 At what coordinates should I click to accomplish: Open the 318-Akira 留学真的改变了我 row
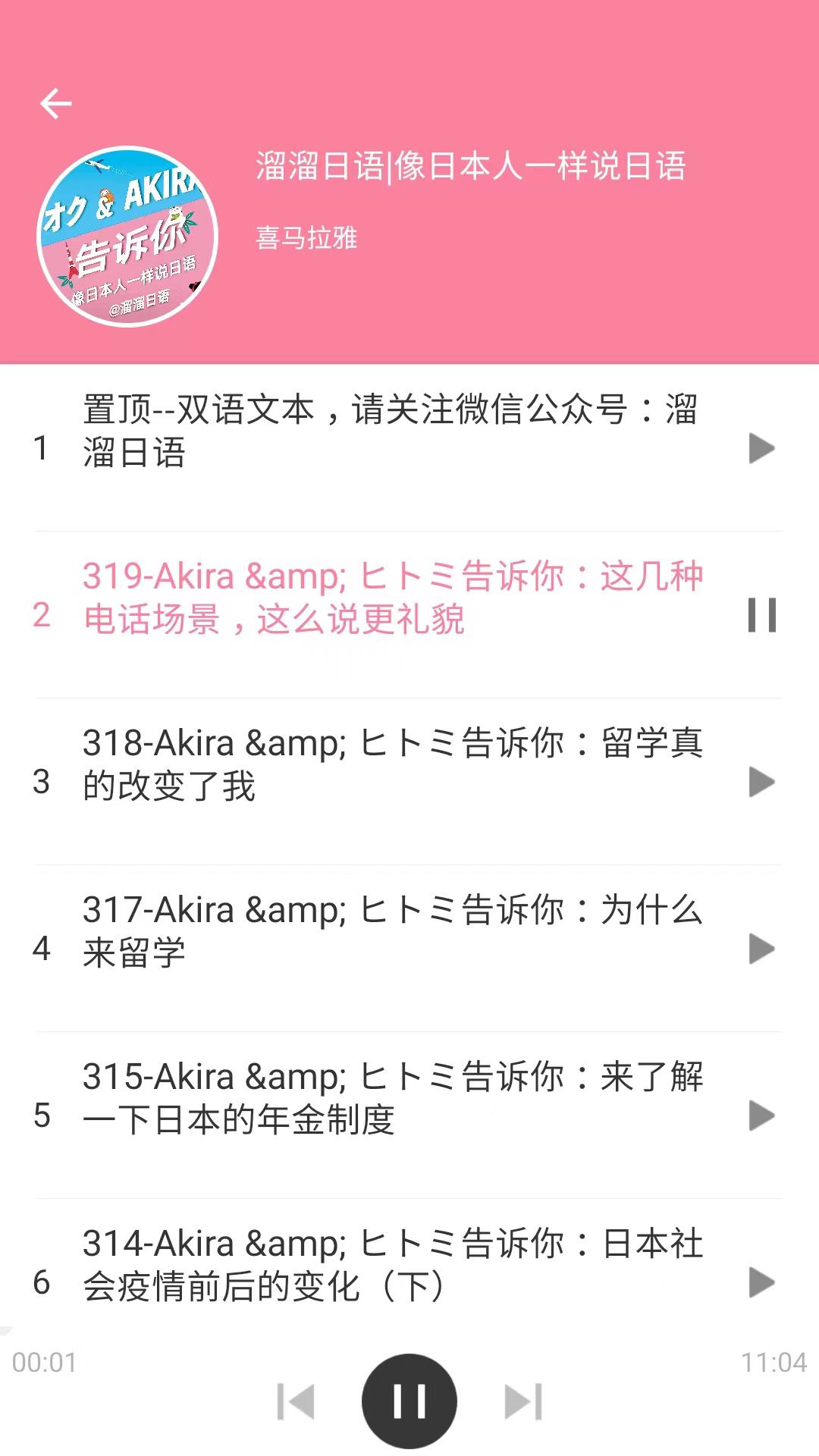point(393,764)
